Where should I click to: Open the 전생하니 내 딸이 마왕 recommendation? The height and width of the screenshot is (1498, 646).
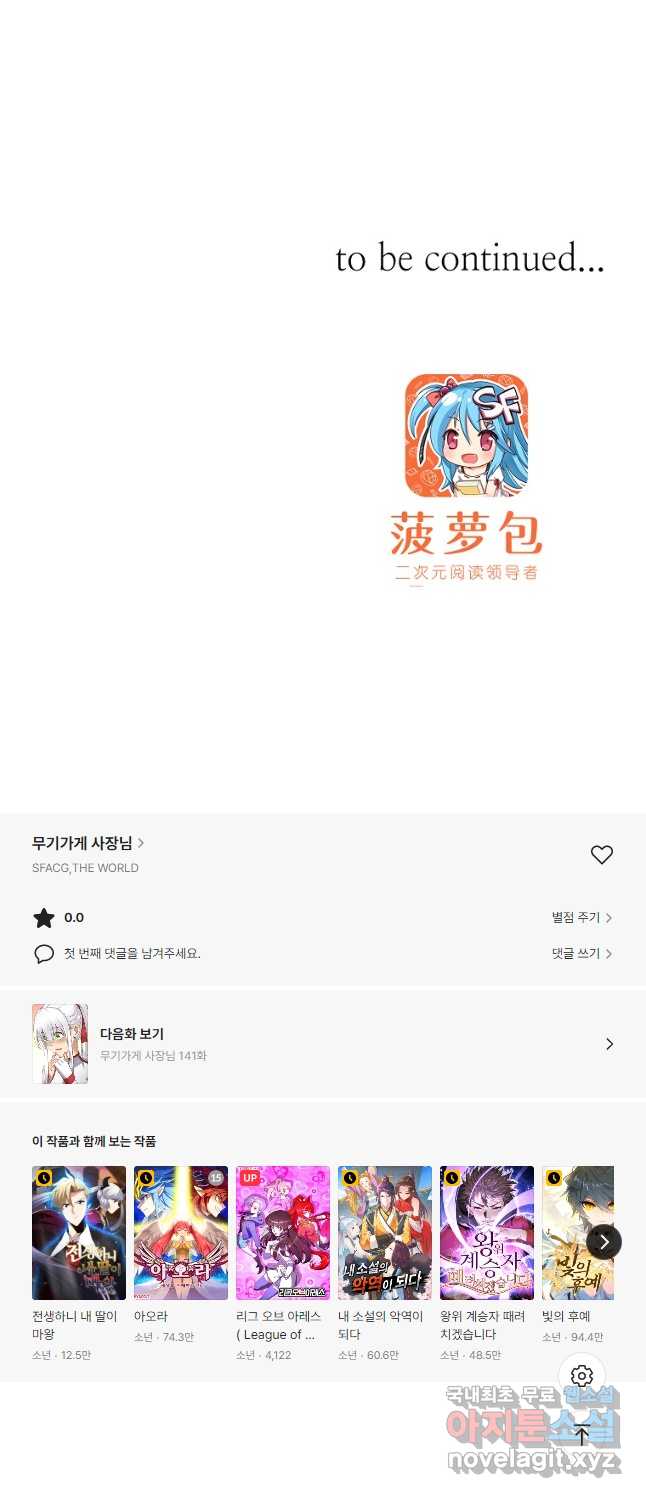[x=79, y=1233]
